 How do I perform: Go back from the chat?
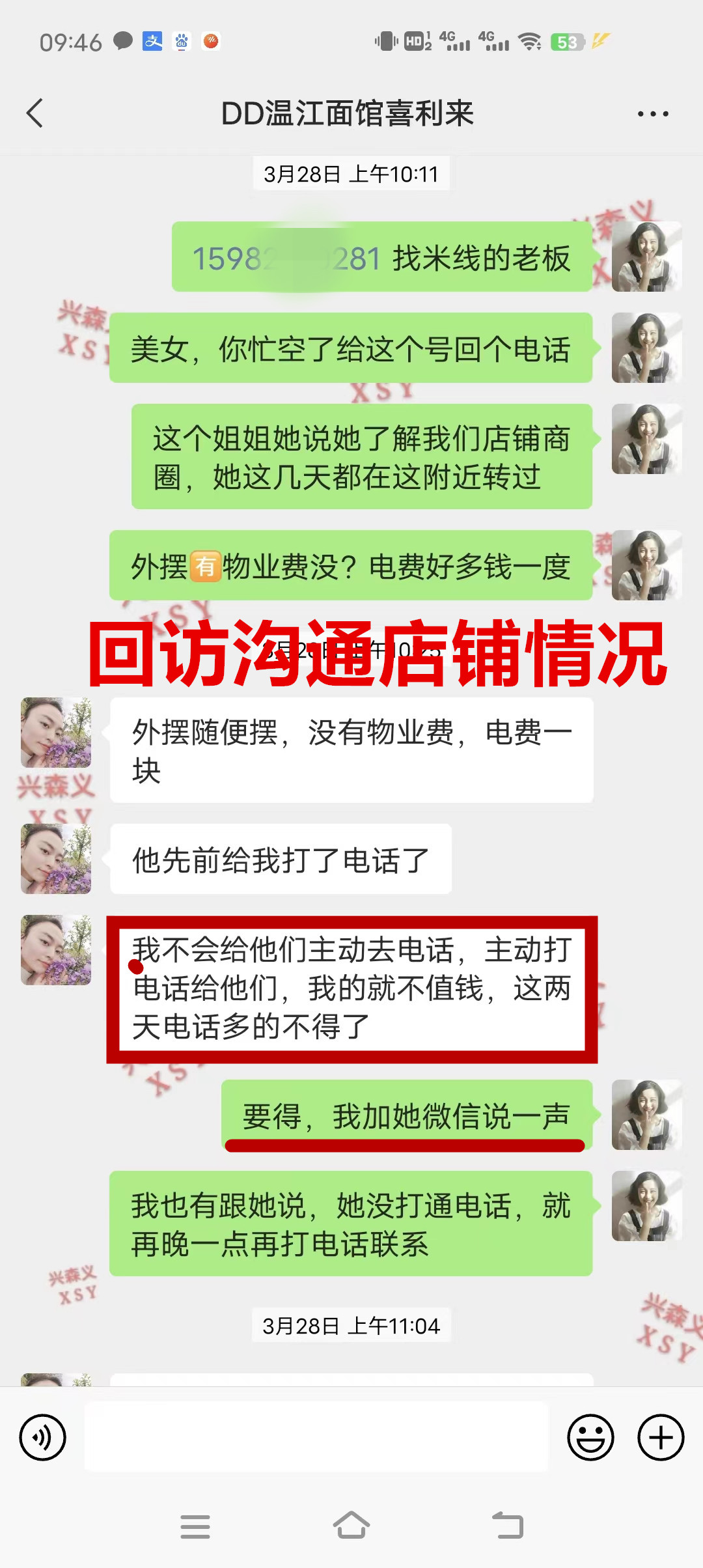[x=35, y=114]
